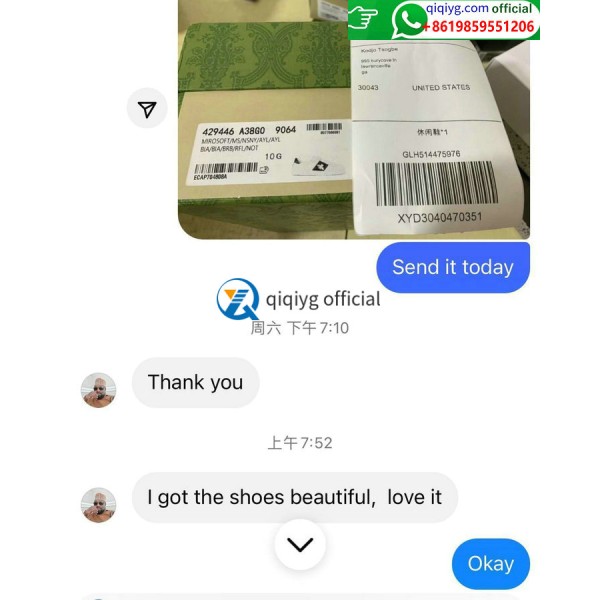Open avatar beside 'I got the shoes' message

(x=98, y=505)
